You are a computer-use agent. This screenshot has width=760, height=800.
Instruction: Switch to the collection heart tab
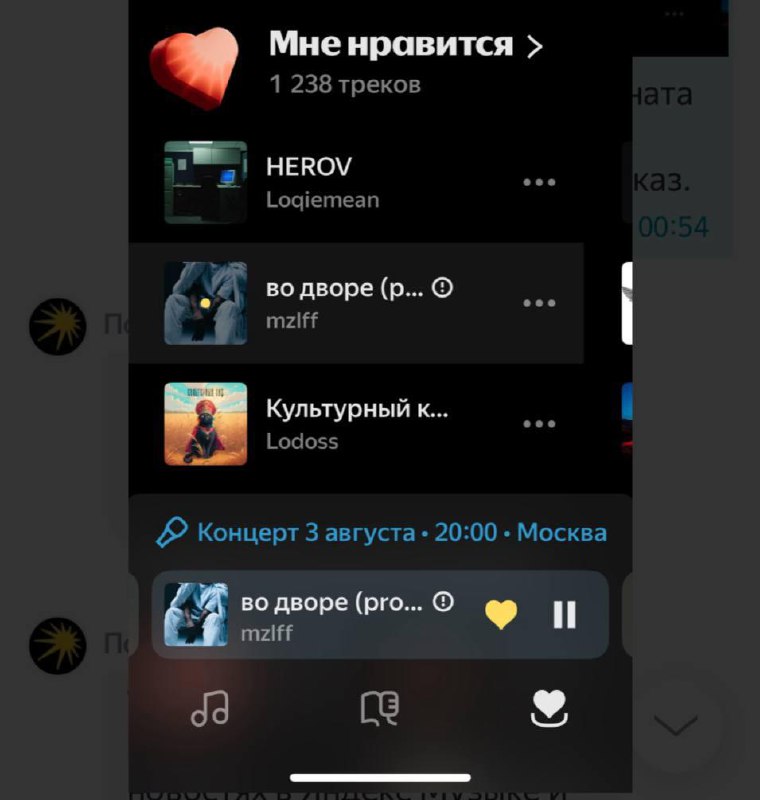(549, 708)
